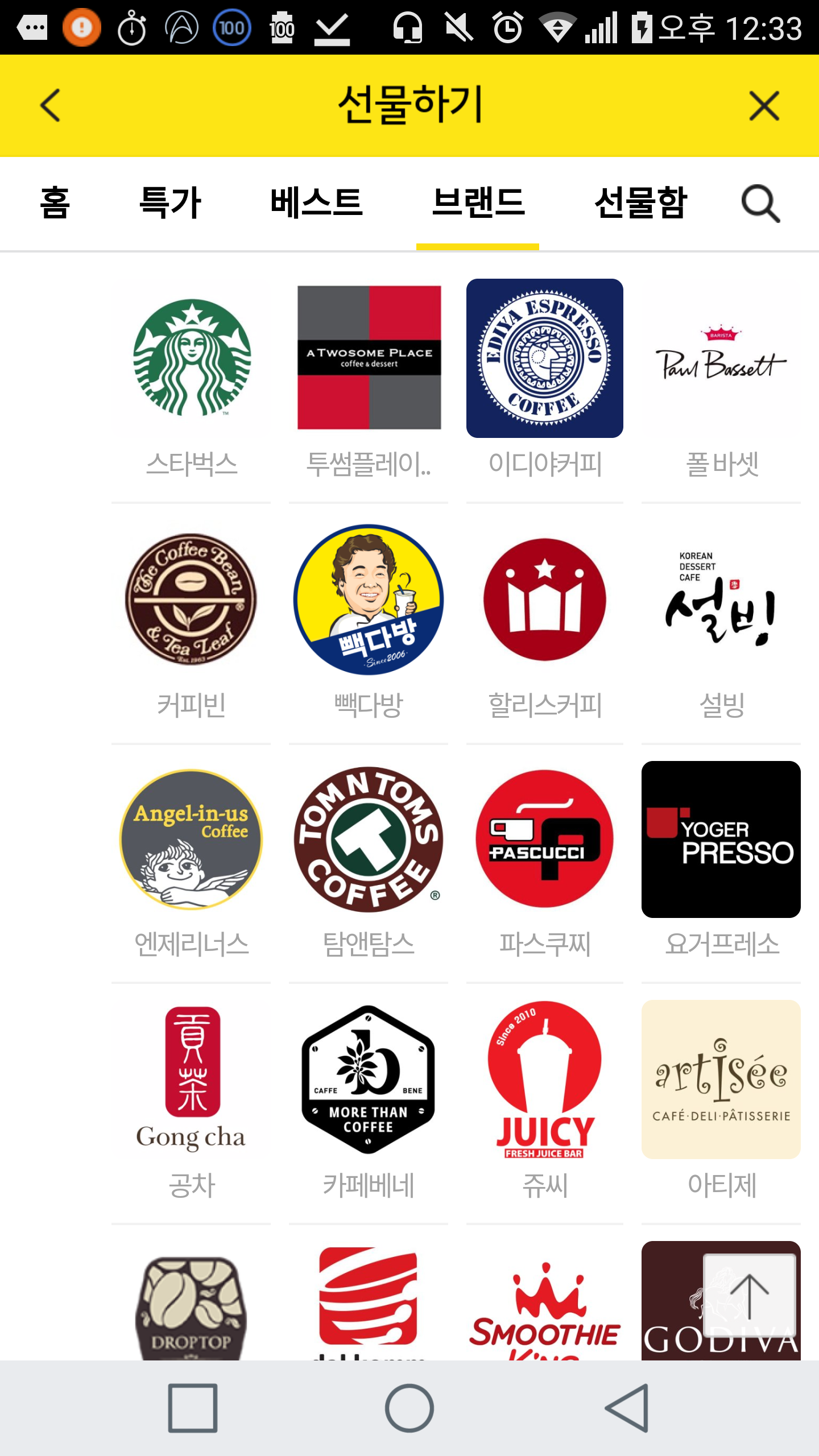Open the 스타벅스 brand
The image size is (819, 1456).
(x=192, y=378)
